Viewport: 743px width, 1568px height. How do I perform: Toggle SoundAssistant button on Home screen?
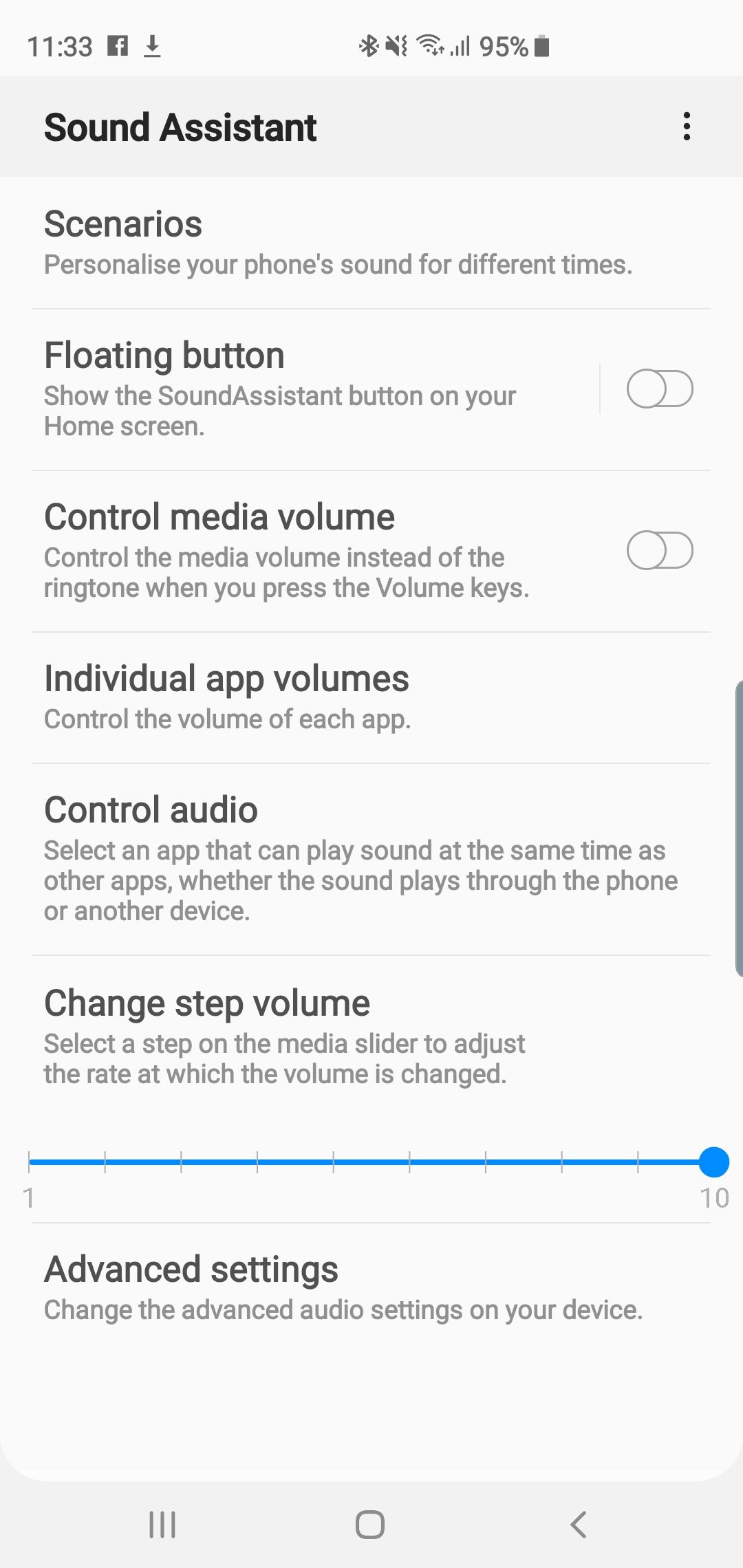(659, 389)
